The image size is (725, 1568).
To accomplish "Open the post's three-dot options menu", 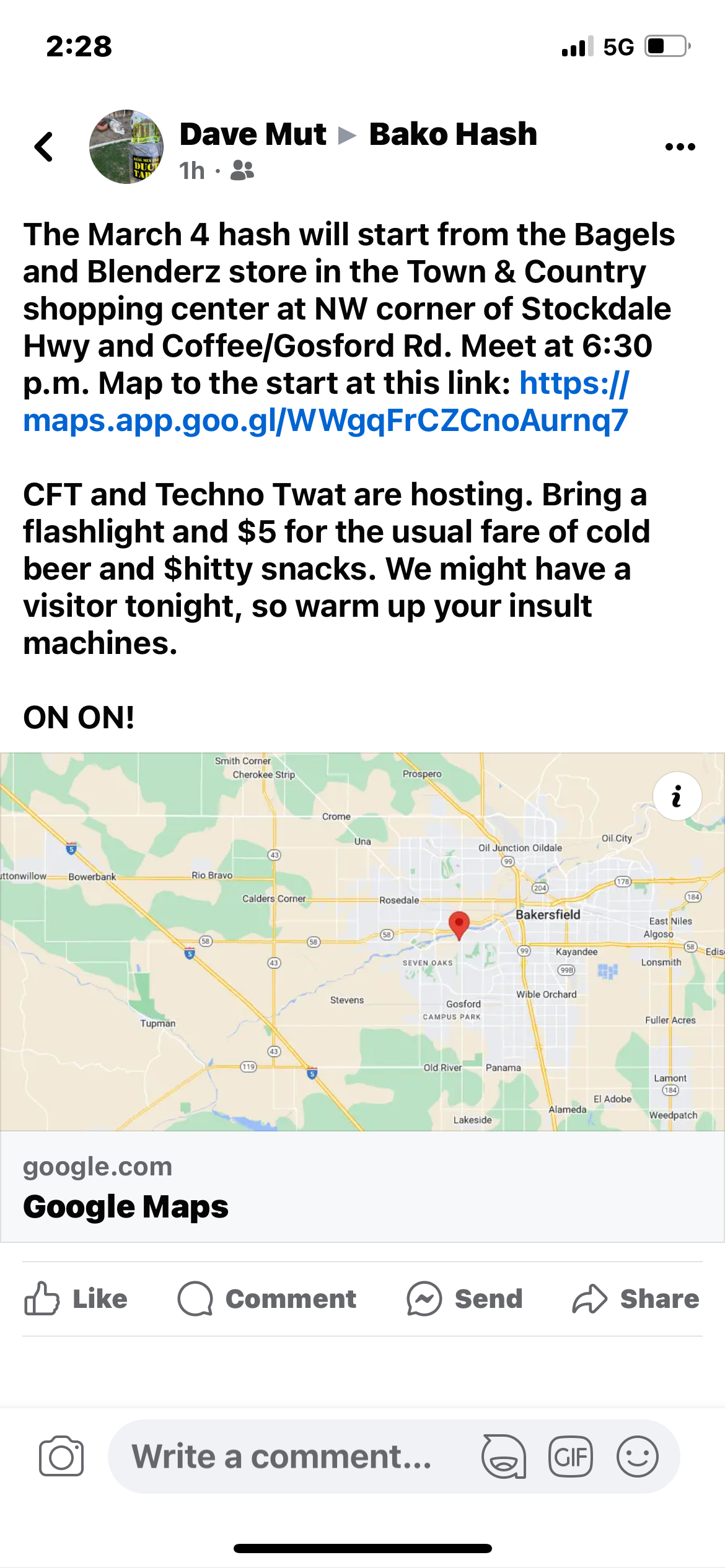I will coord(680,147).
